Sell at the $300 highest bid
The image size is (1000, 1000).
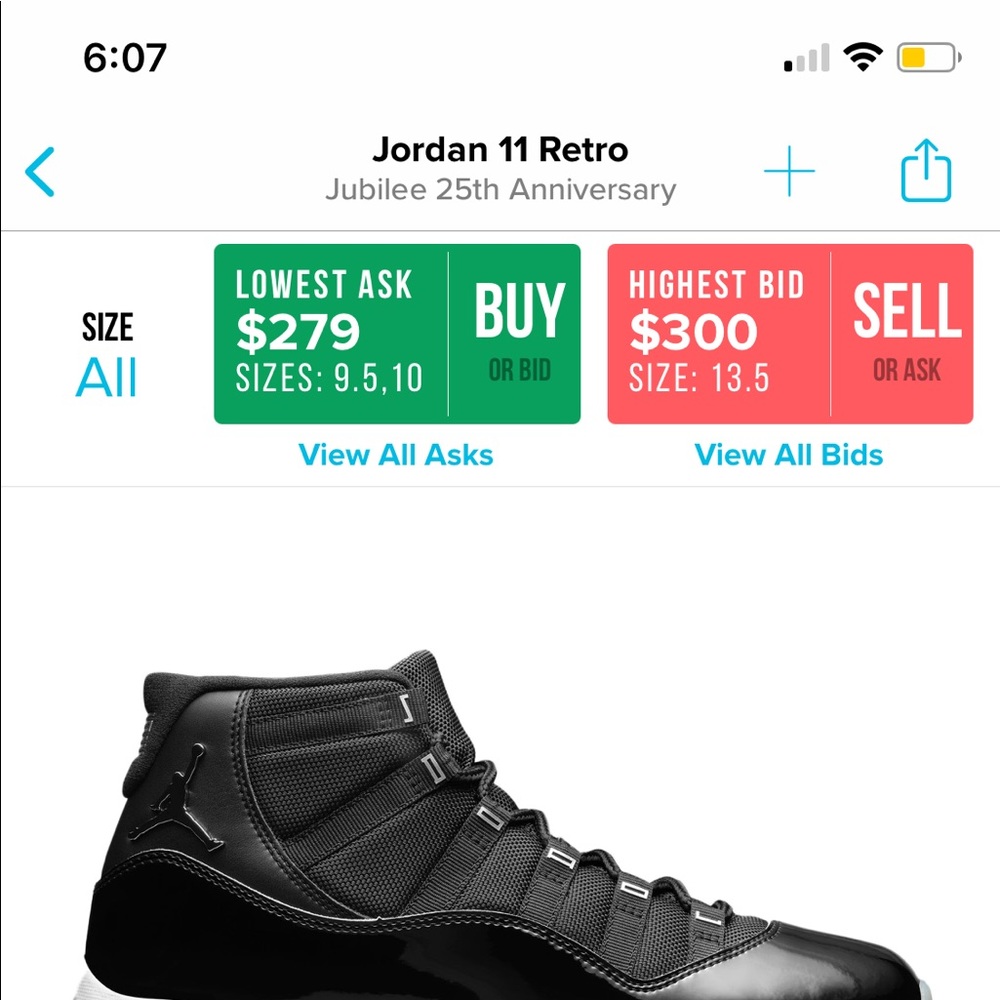[790, 334]
